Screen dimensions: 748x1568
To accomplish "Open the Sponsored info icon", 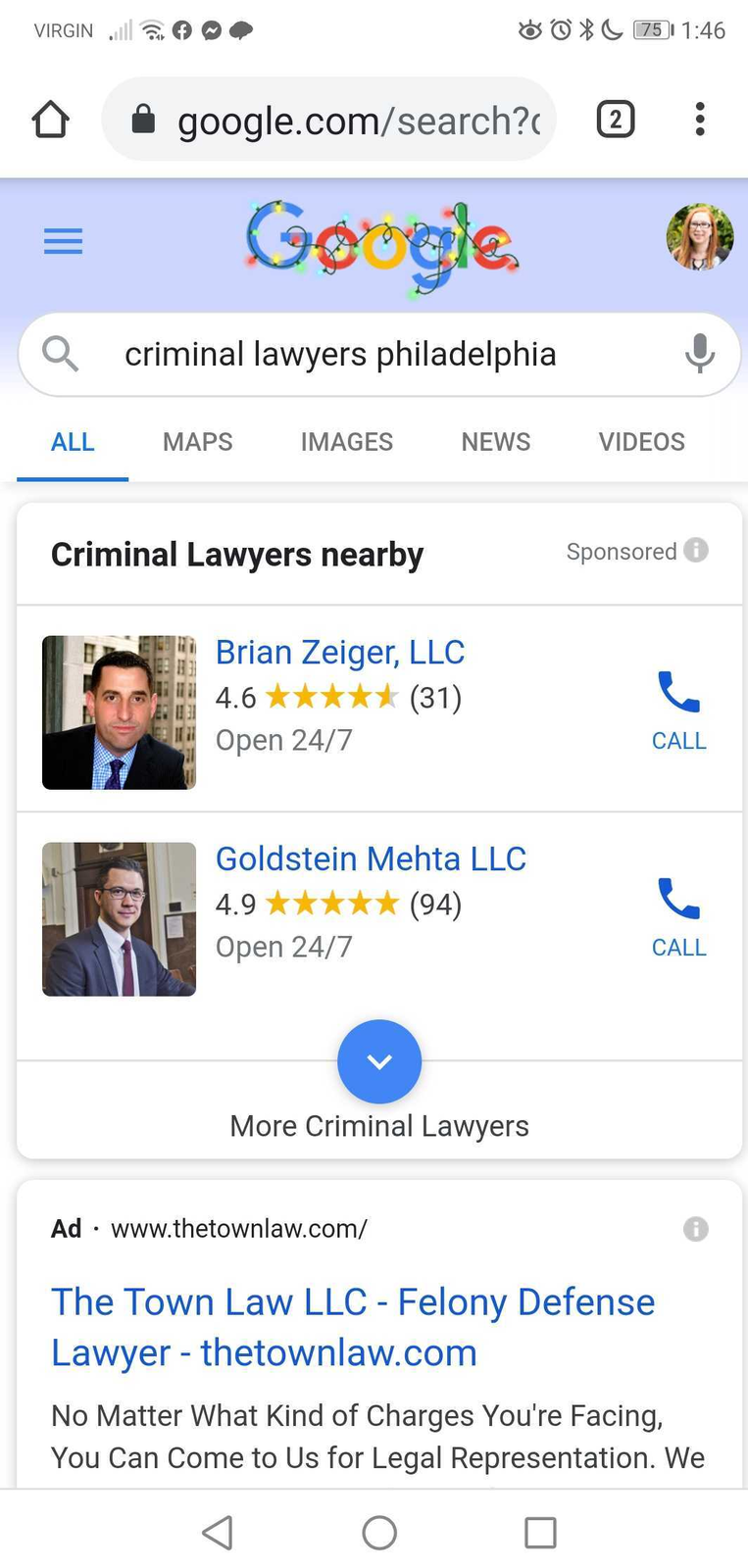I will pyautogui.click(x=696, y=550).
